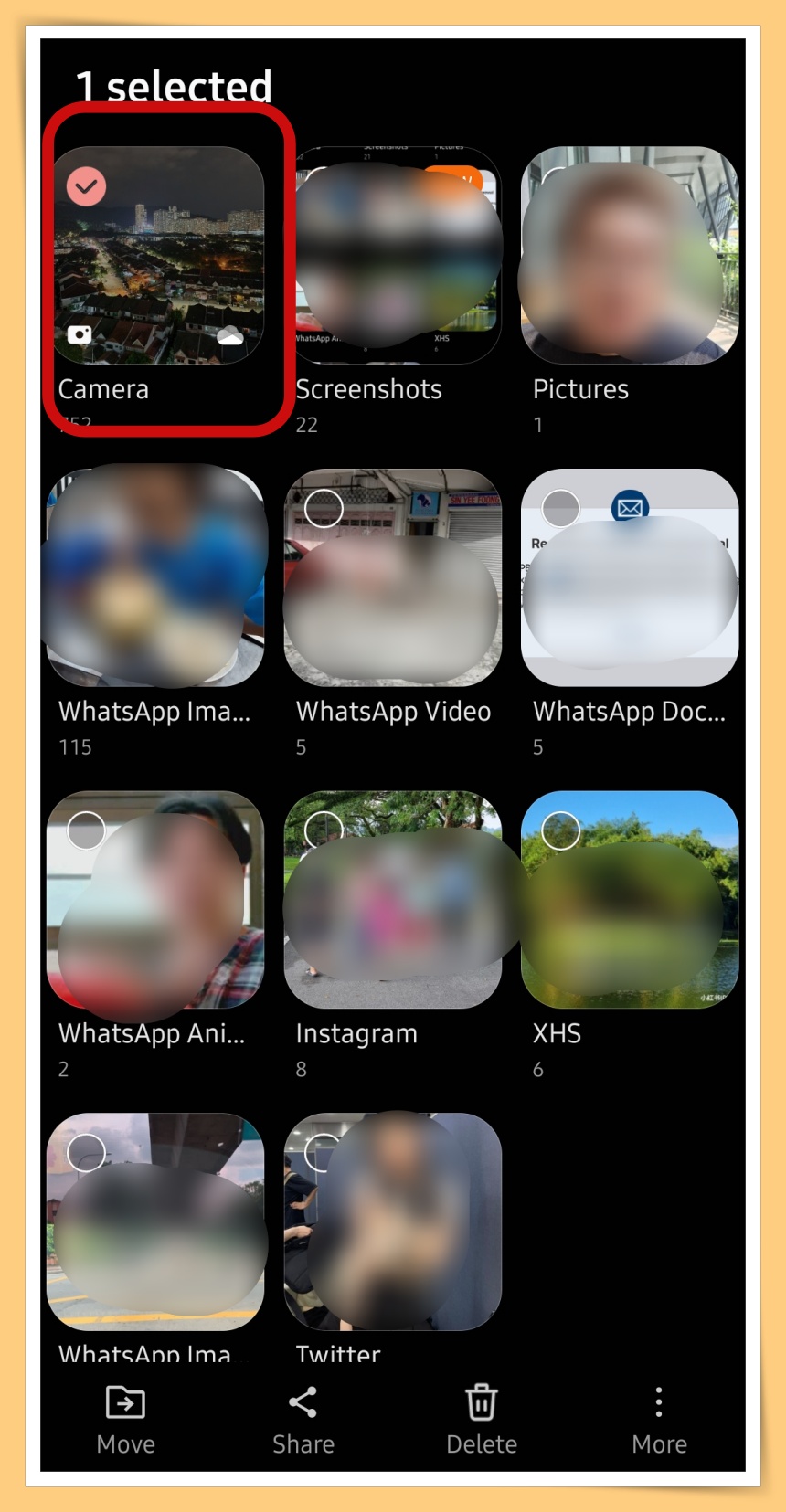Viewport: 786px width, 1512px height.
Task: Move the selected album
Action: 125,1419
